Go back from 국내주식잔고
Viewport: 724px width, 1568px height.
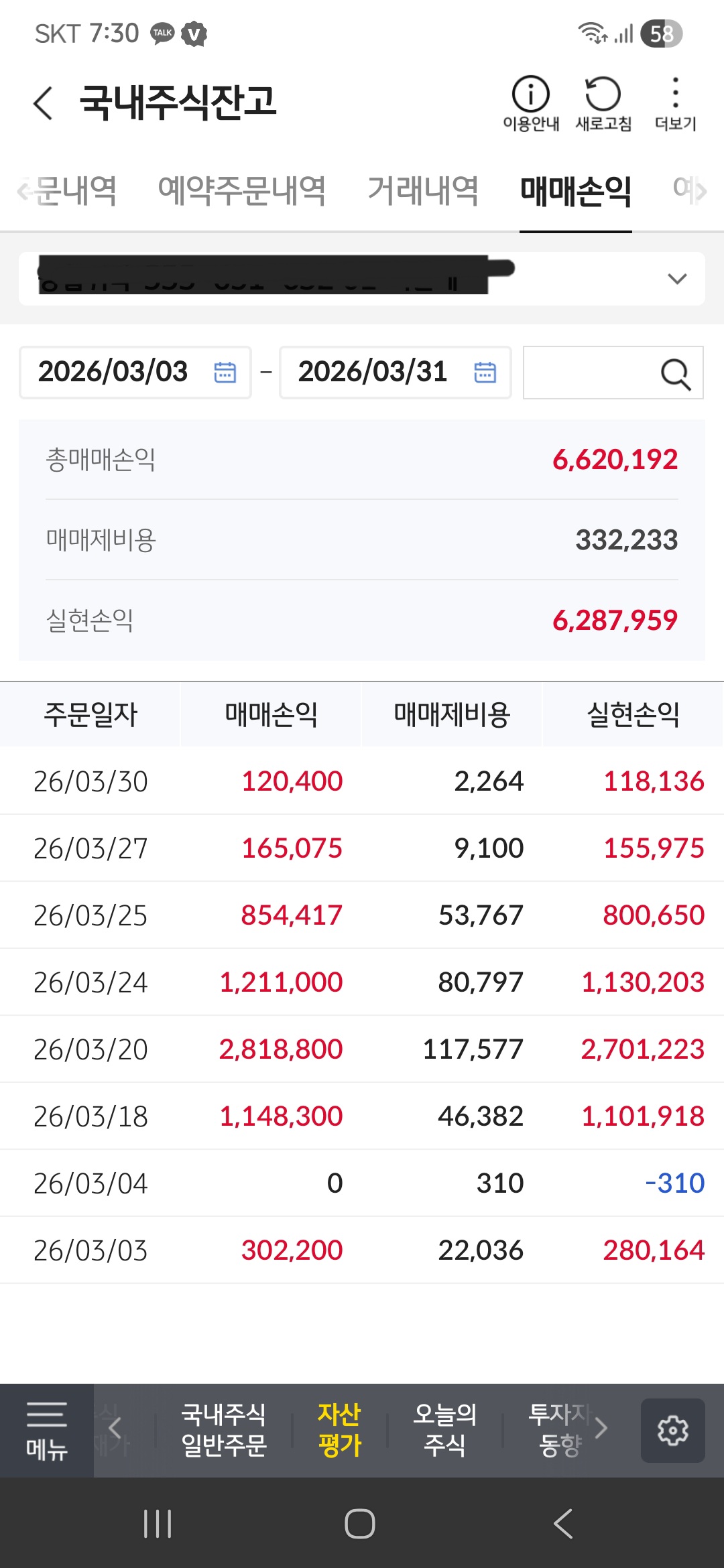coord(43,103)
